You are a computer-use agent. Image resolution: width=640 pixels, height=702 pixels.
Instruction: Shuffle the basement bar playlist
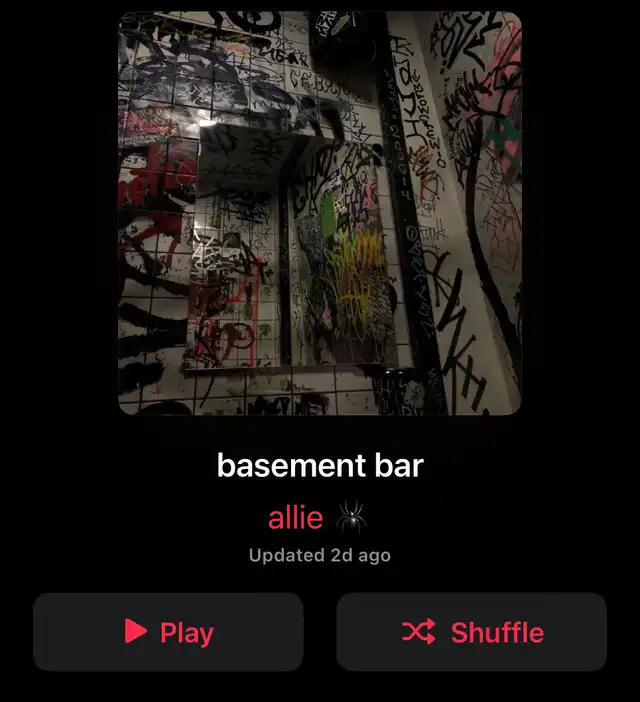coord(471,632)
